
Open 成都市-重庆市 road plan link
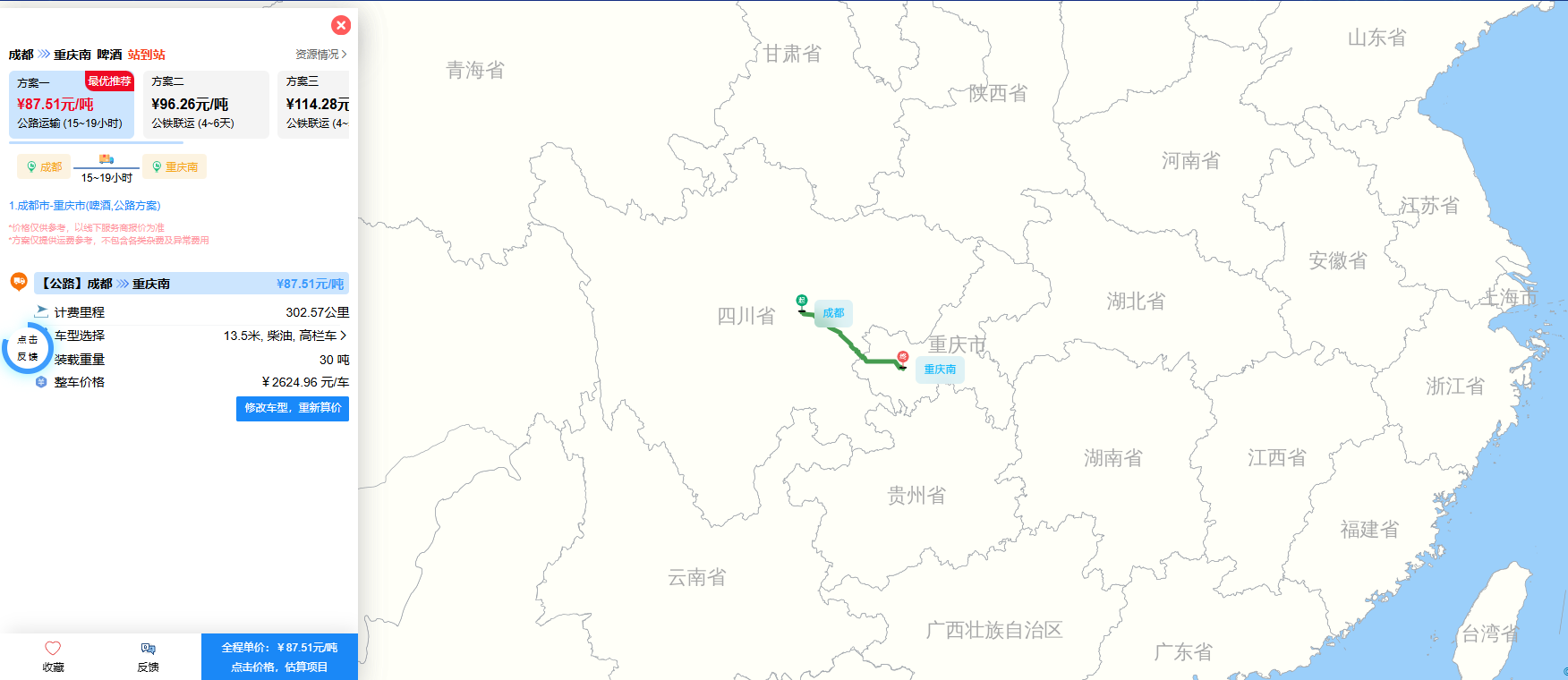click(x=85, y=206)
